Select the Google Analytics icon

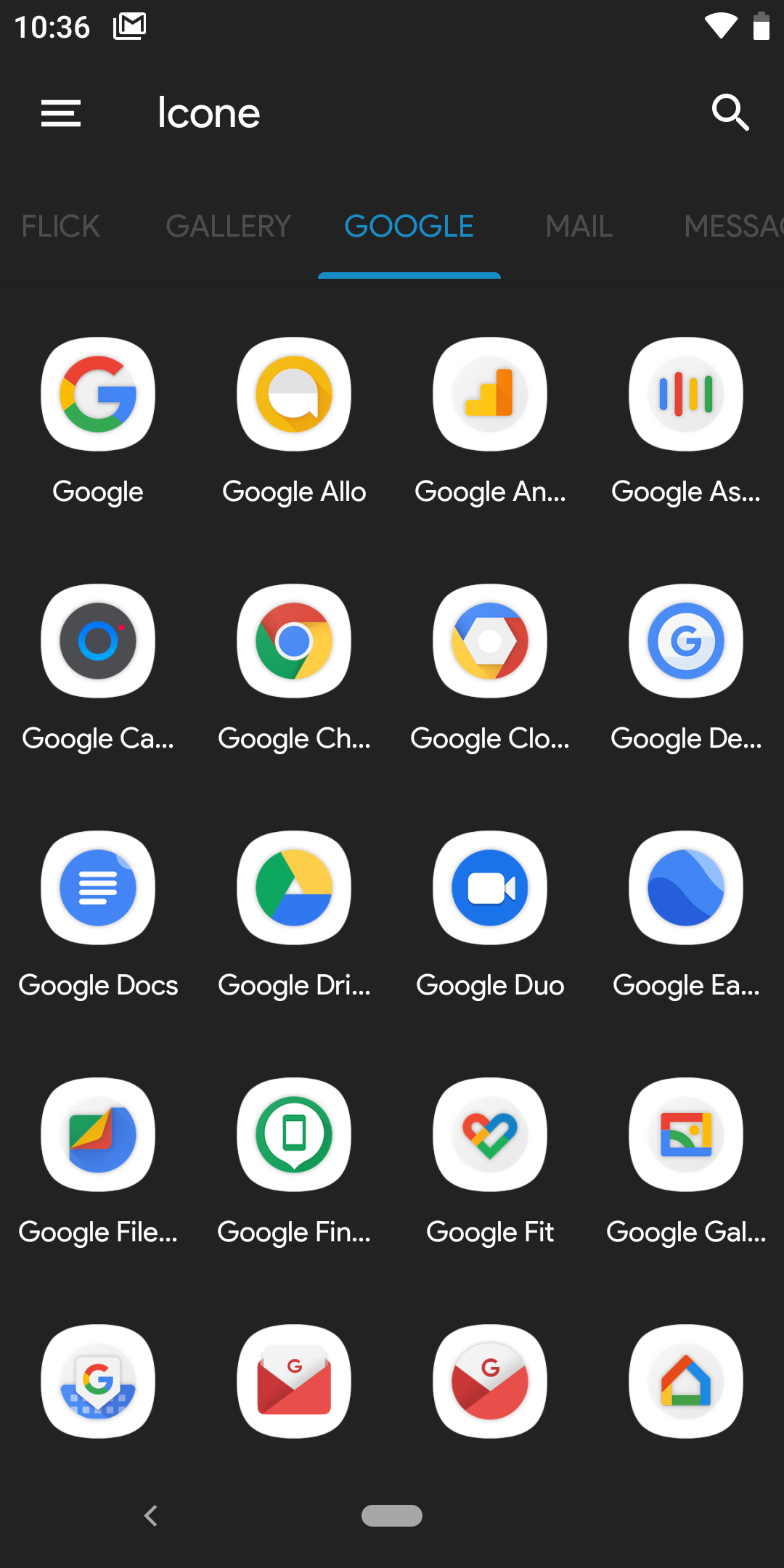(490, 394)
